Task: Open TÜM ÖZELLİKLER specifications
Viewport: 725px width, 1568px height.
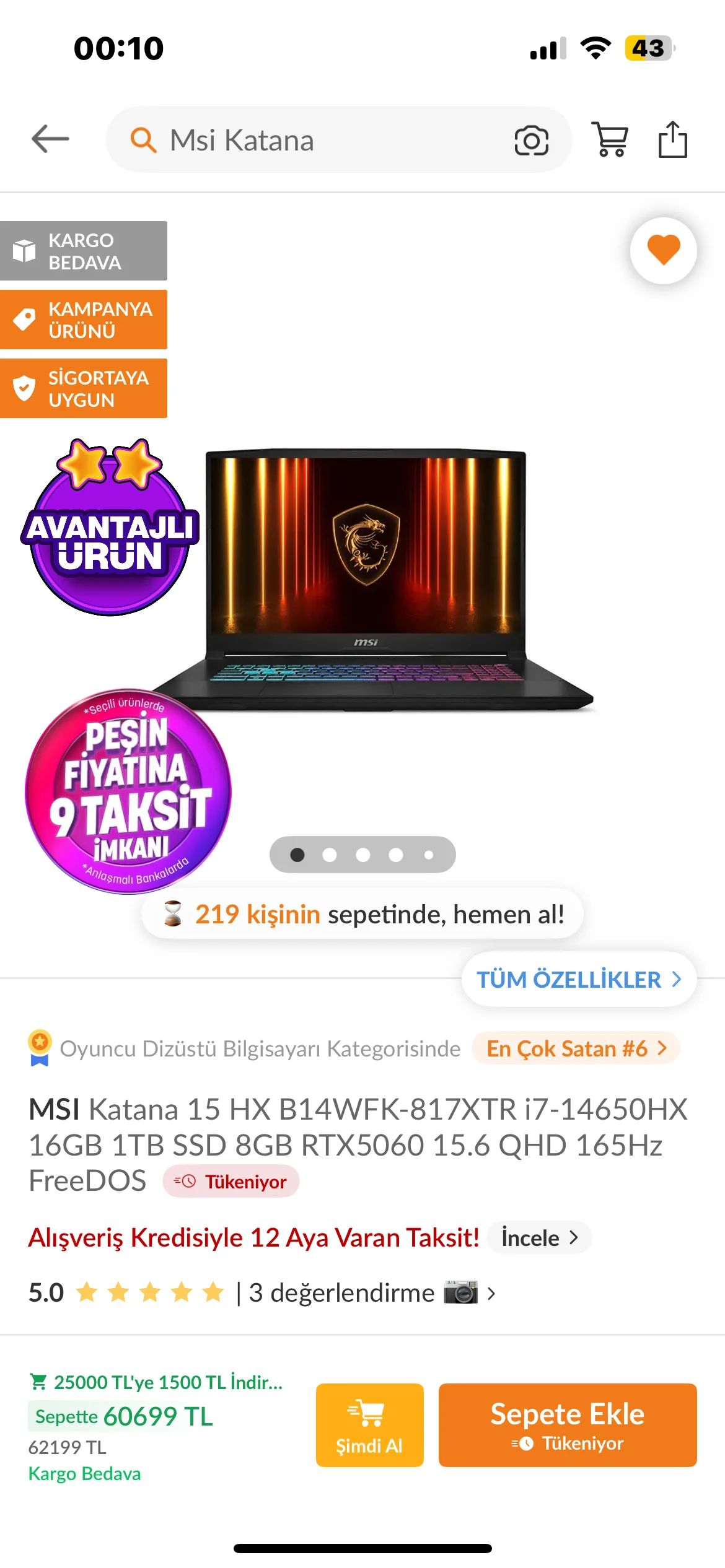Action: (x=578, y=980)
